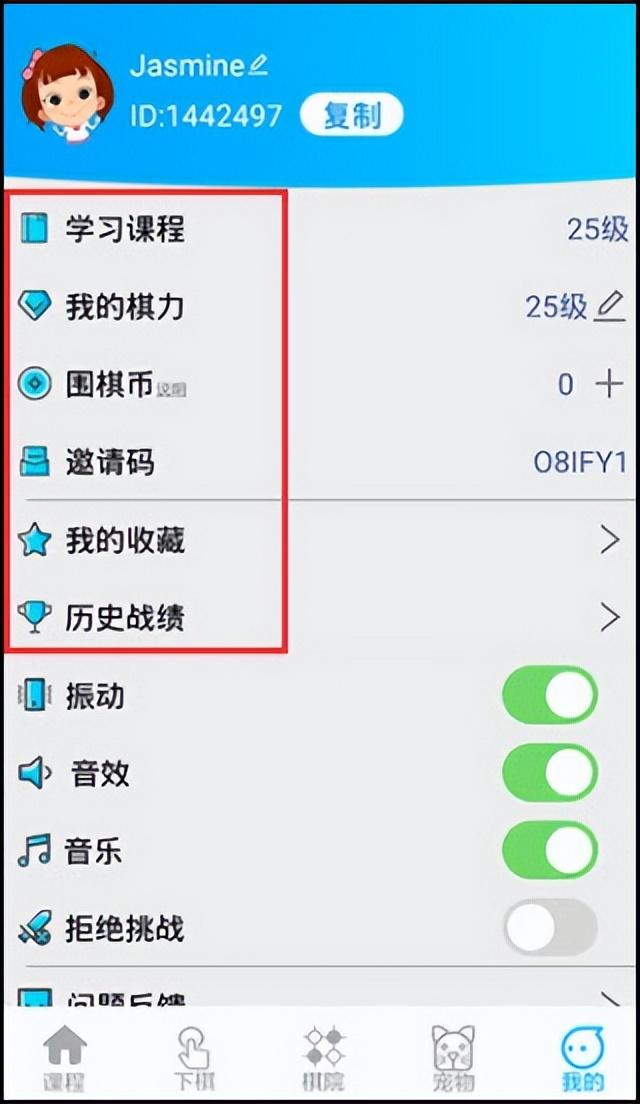The width and height of the screenshot is (640, 1104).
Task: Toggle the 音乐 music switch off
Action: tap(550, 851)
